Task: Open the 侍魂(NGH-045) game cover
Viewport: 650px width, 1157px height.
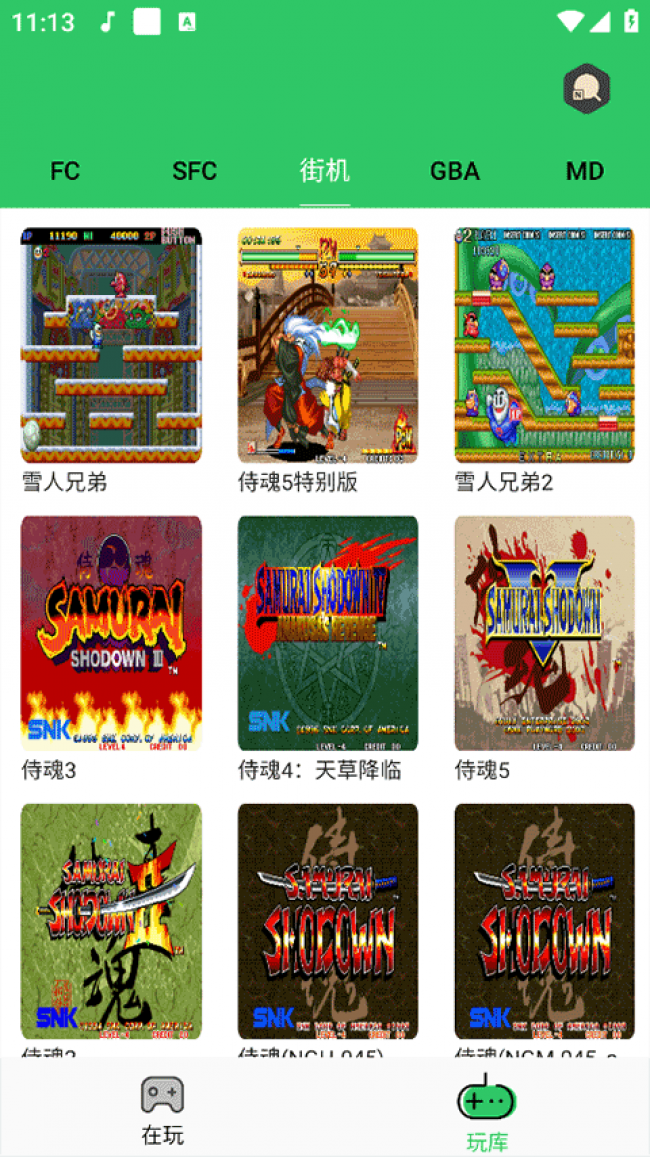Action: pos(328,921)
